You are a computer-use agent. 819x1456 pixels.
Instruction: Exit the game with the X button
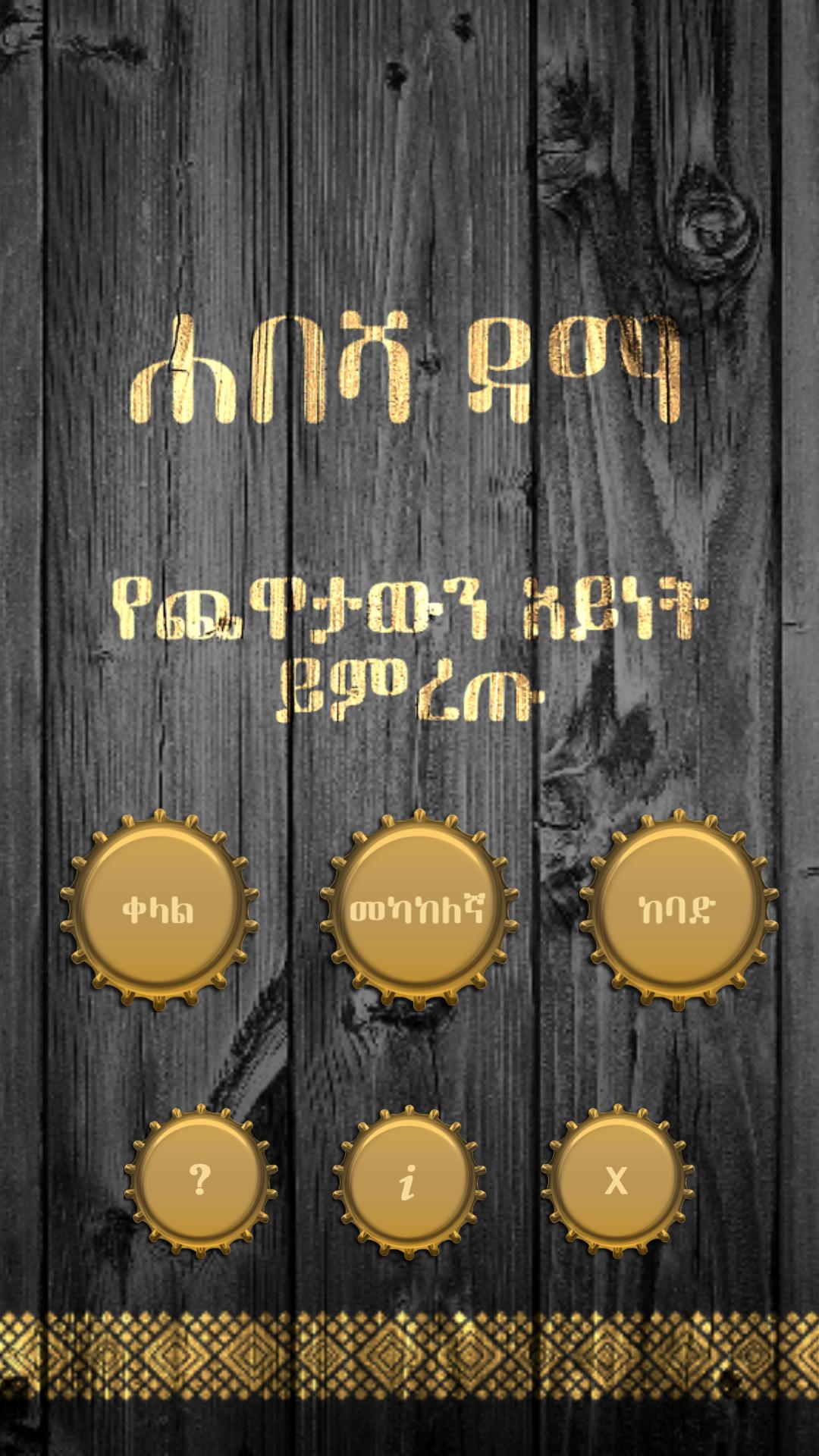point(617,1181)
